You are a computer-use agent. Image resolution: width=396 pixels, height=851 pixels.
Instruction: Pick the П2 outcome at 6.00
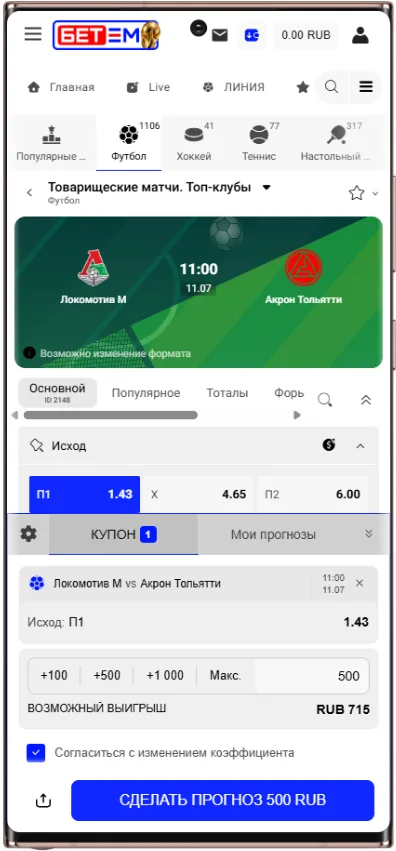coord(313,494)
